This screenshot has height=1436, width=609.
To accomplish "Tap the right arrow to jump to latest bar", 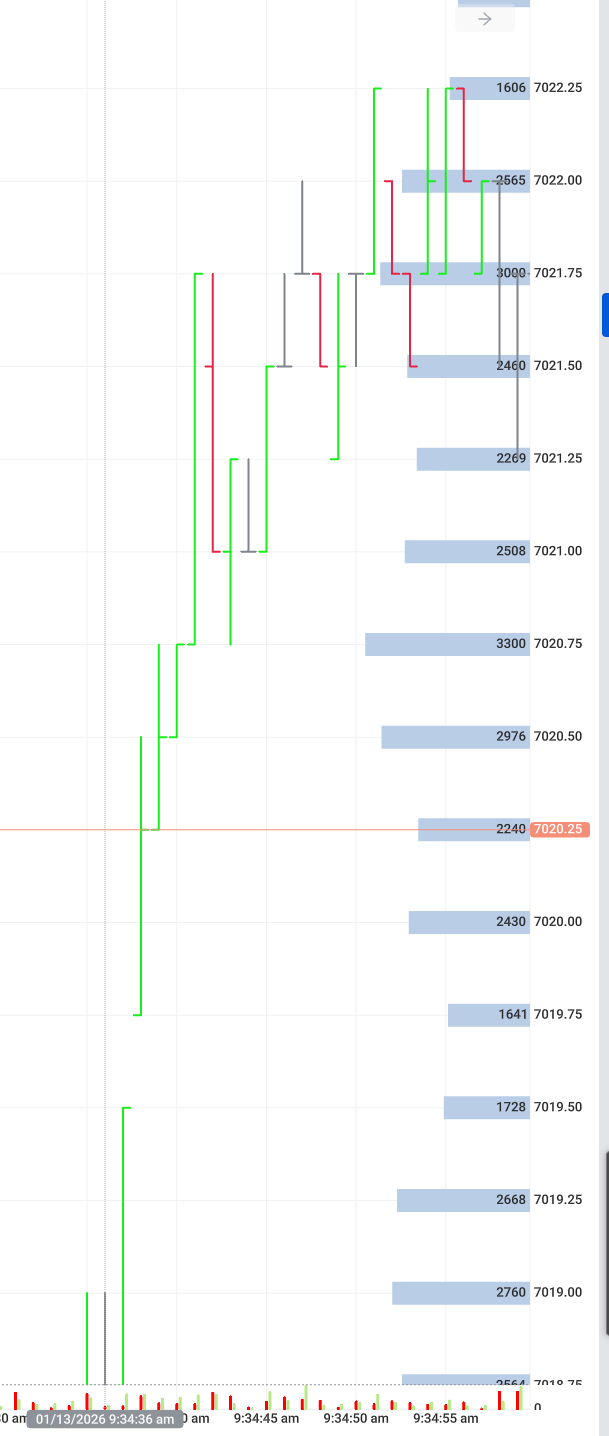I will click(485, 19).
